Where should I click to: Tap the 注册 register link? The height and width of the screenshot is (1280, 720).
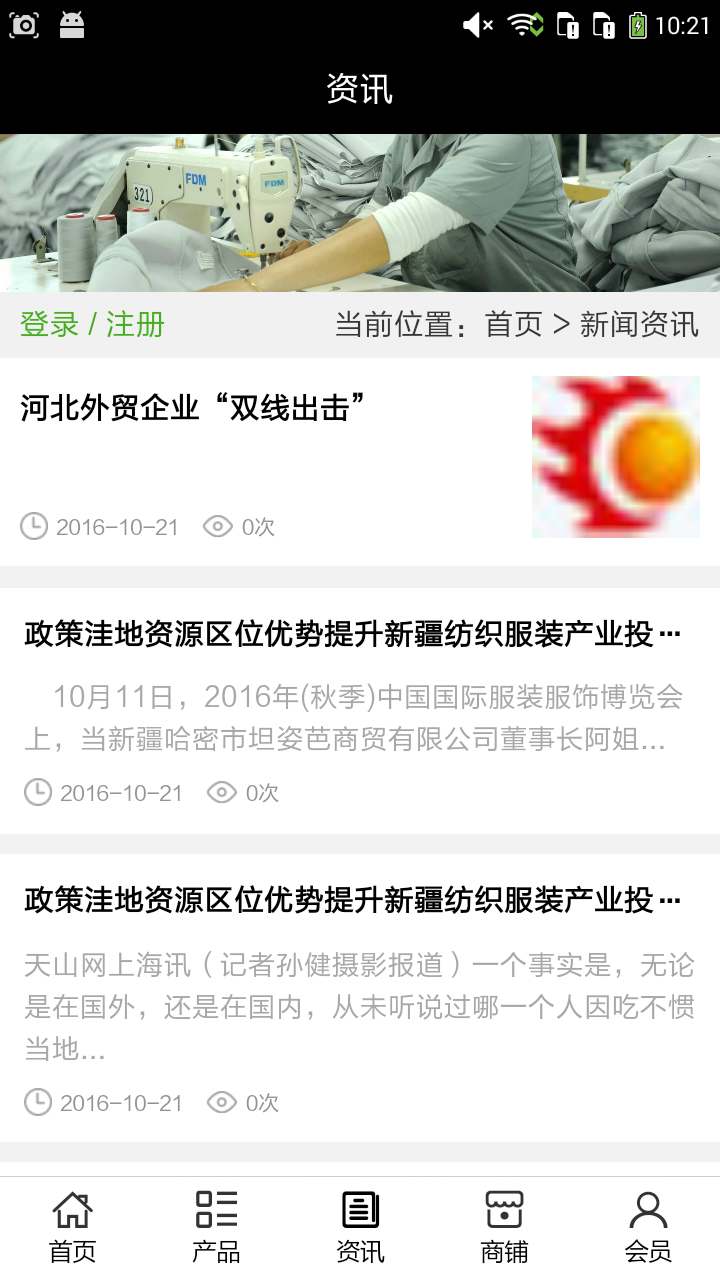tap(135, 325)
